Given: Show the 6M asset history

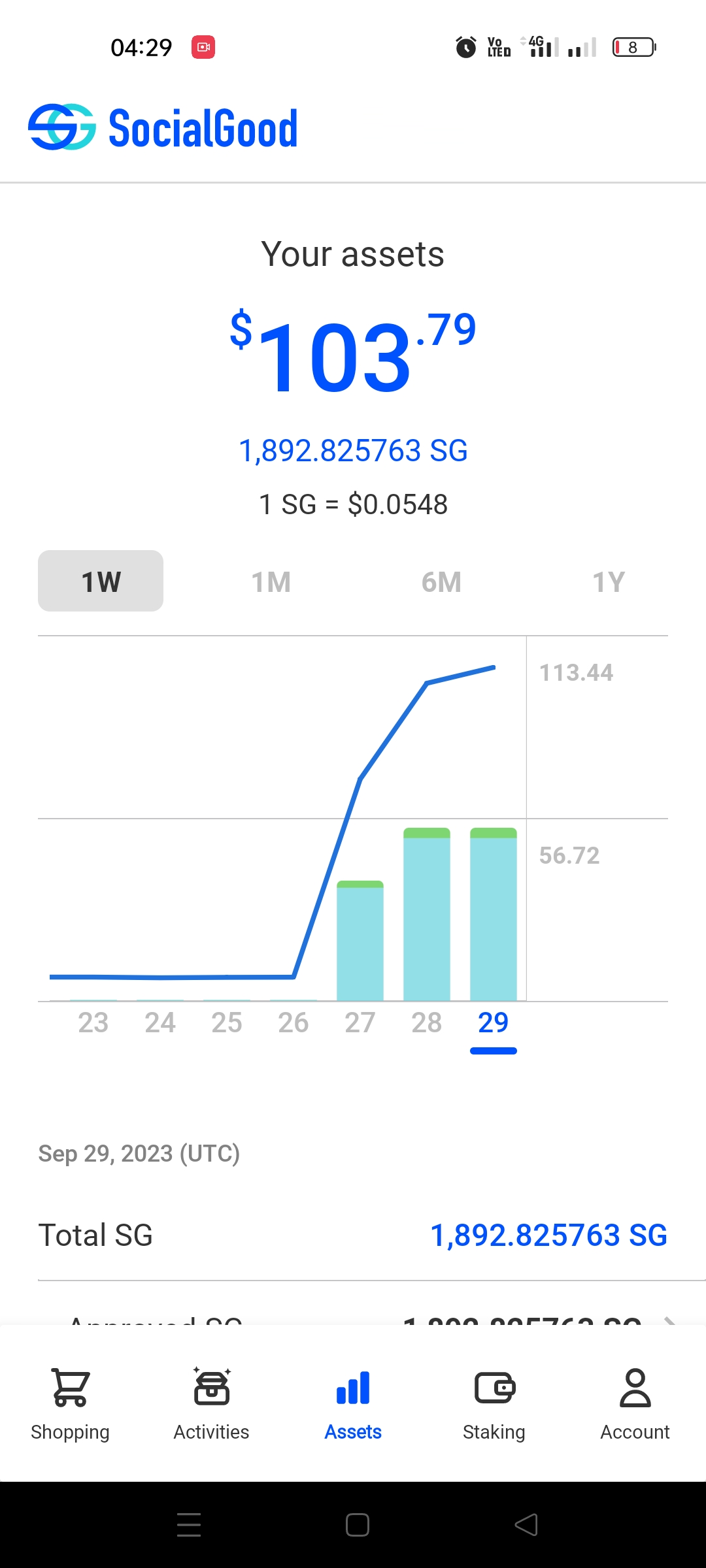Looking at the screenshot, I should click(441, 581).
